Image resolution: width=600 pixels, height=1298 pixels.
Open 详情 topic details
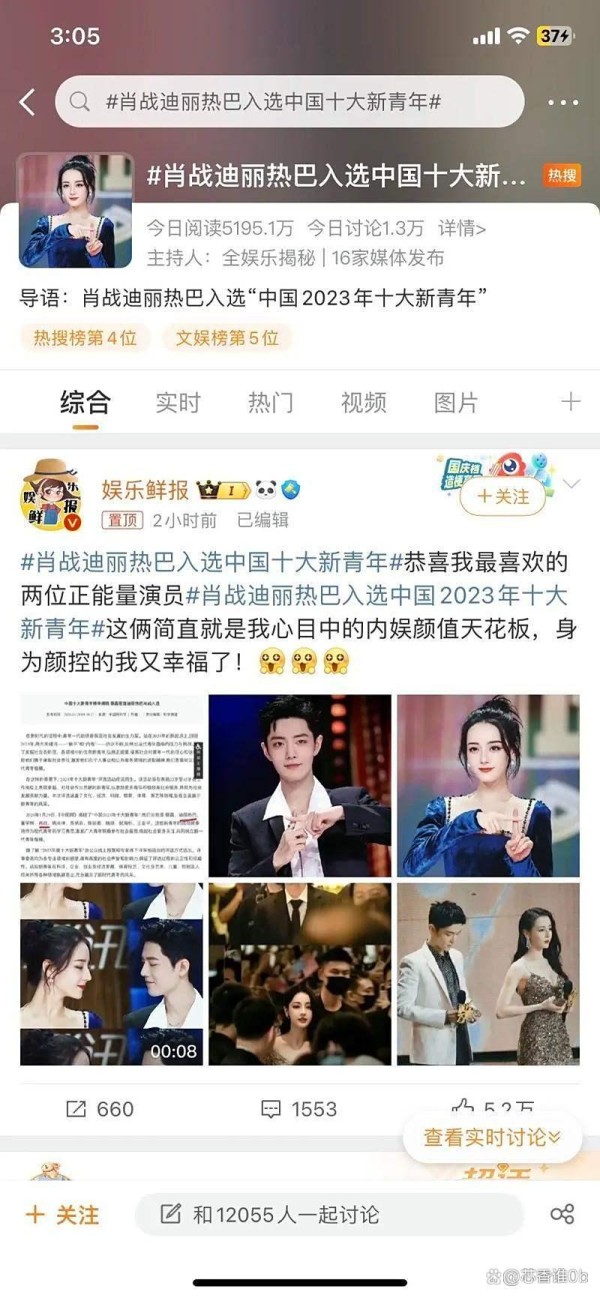tap(461, 228)
